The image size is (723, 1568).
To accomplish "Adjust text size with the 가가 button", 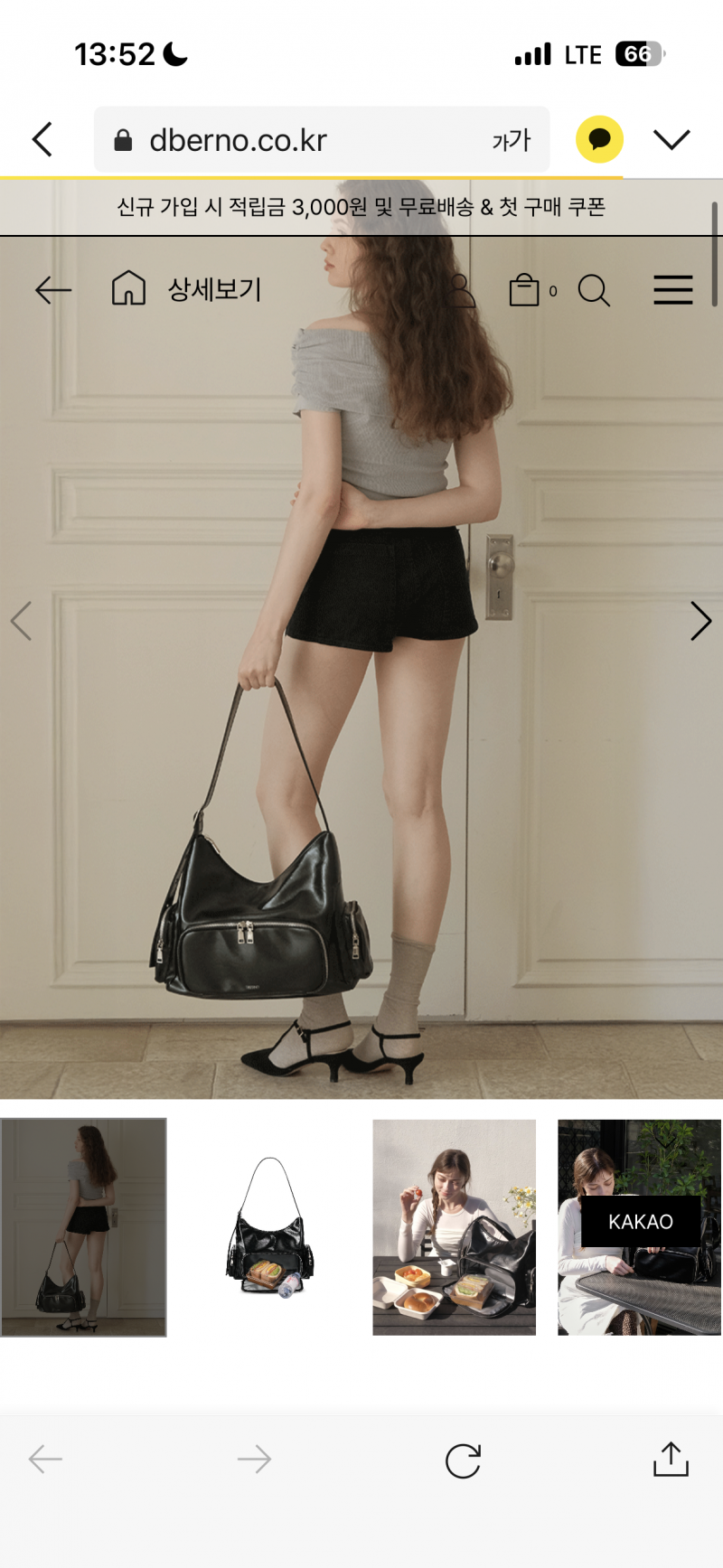I will 511,140.
